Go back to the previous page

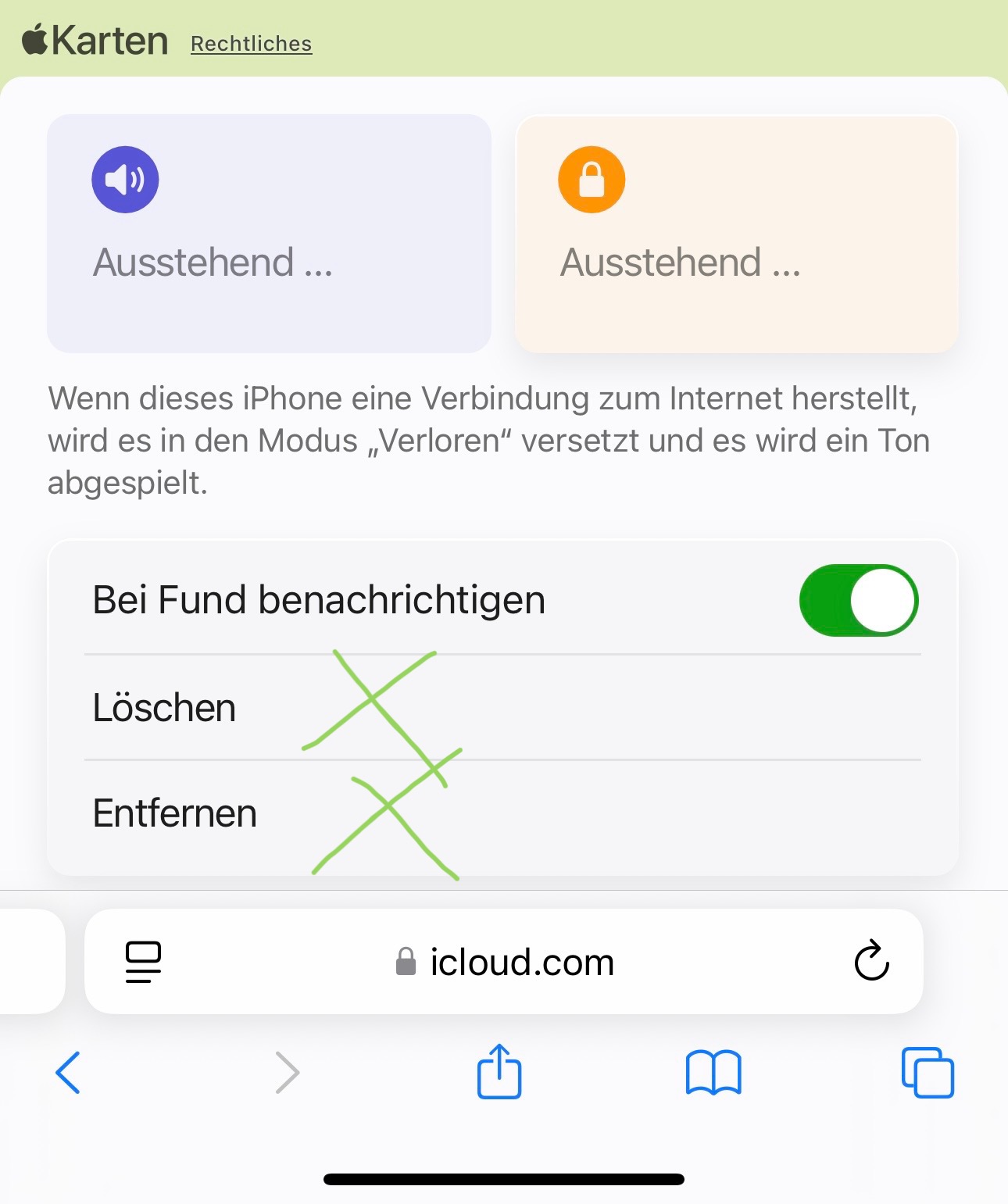pyautogui.click(x=68, y=1073)
